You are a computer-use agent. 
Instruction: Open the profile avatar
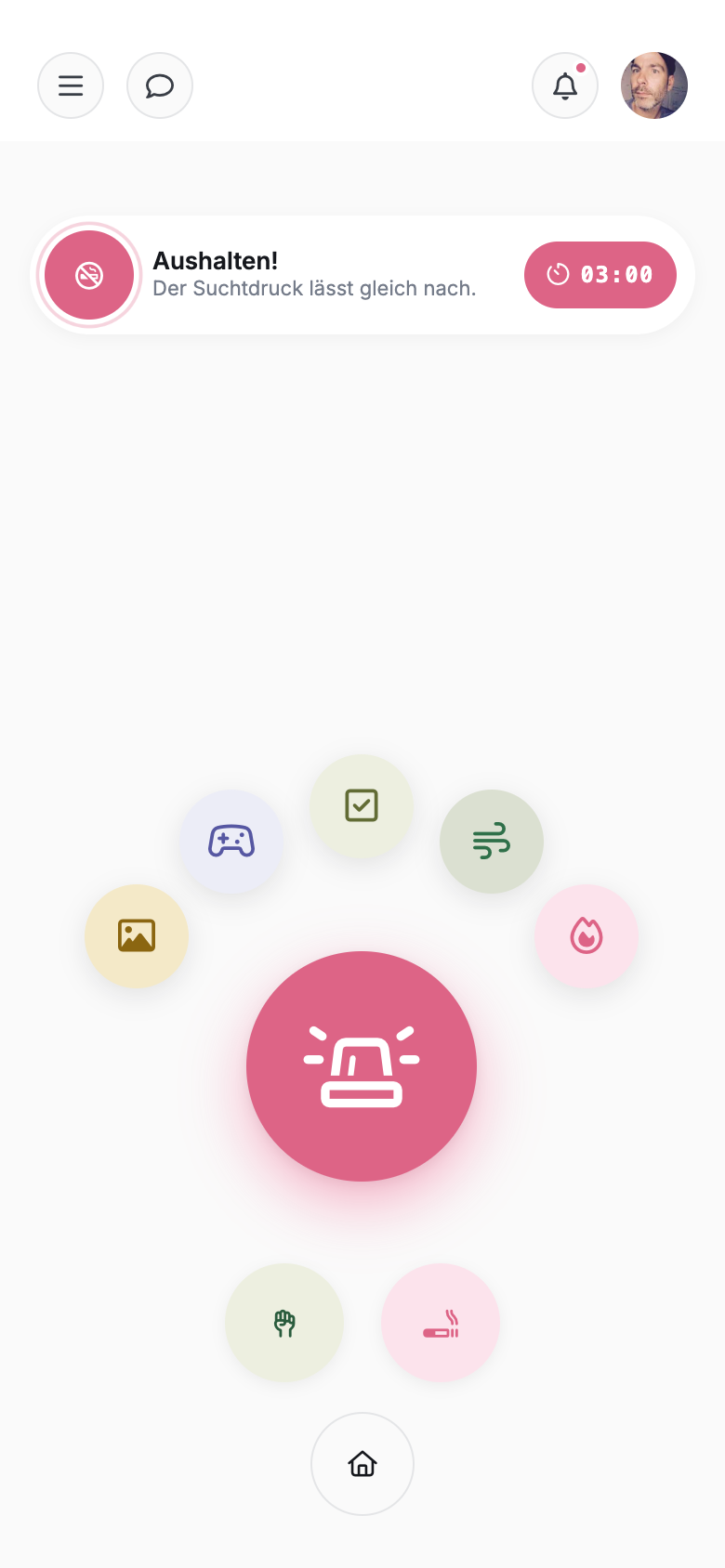(654, 85)
